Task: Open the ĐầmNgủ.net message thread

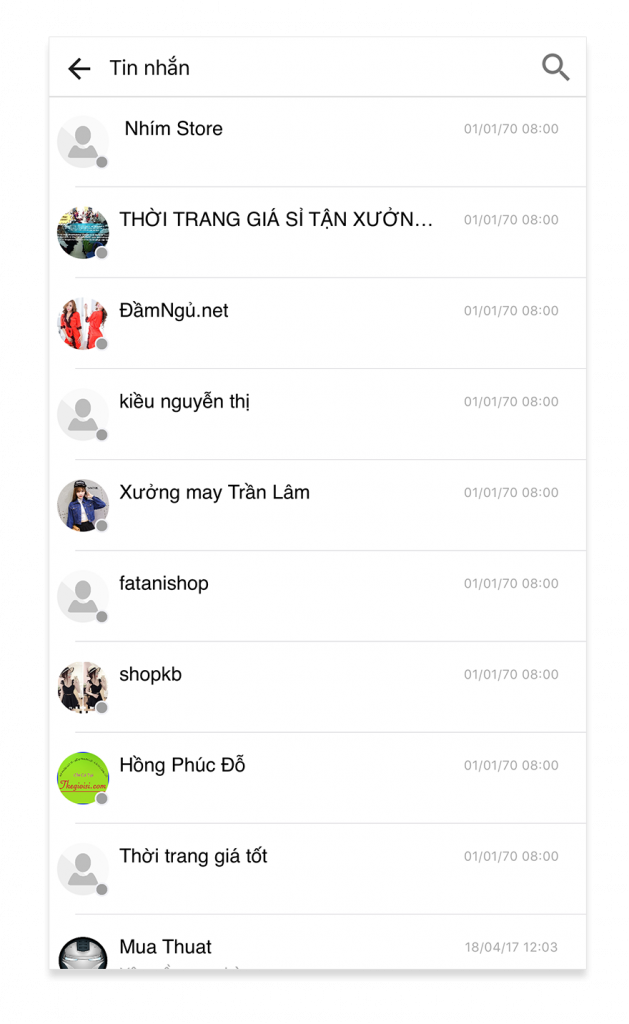Action: tap(317, 324)
